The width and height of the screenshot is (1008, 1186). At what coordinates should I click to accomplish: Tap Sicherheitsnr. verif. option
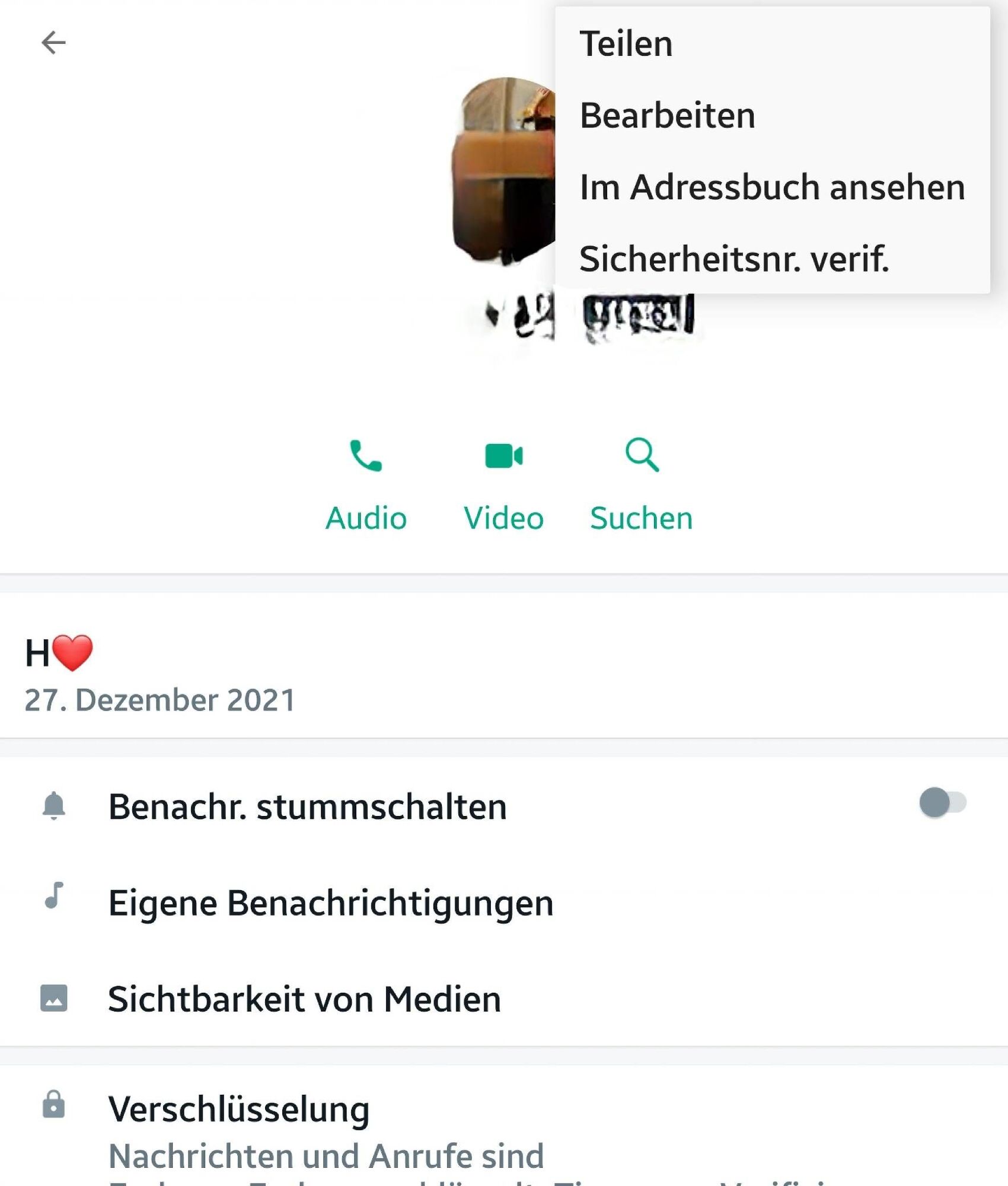(x=734, y=259)
